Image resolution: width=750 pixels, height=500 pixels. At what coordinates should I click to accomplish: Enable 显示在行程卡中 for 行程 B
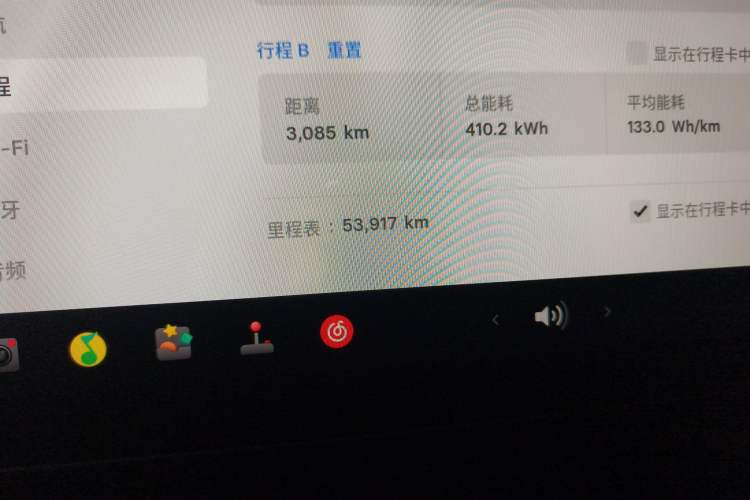tap(636, 53)
